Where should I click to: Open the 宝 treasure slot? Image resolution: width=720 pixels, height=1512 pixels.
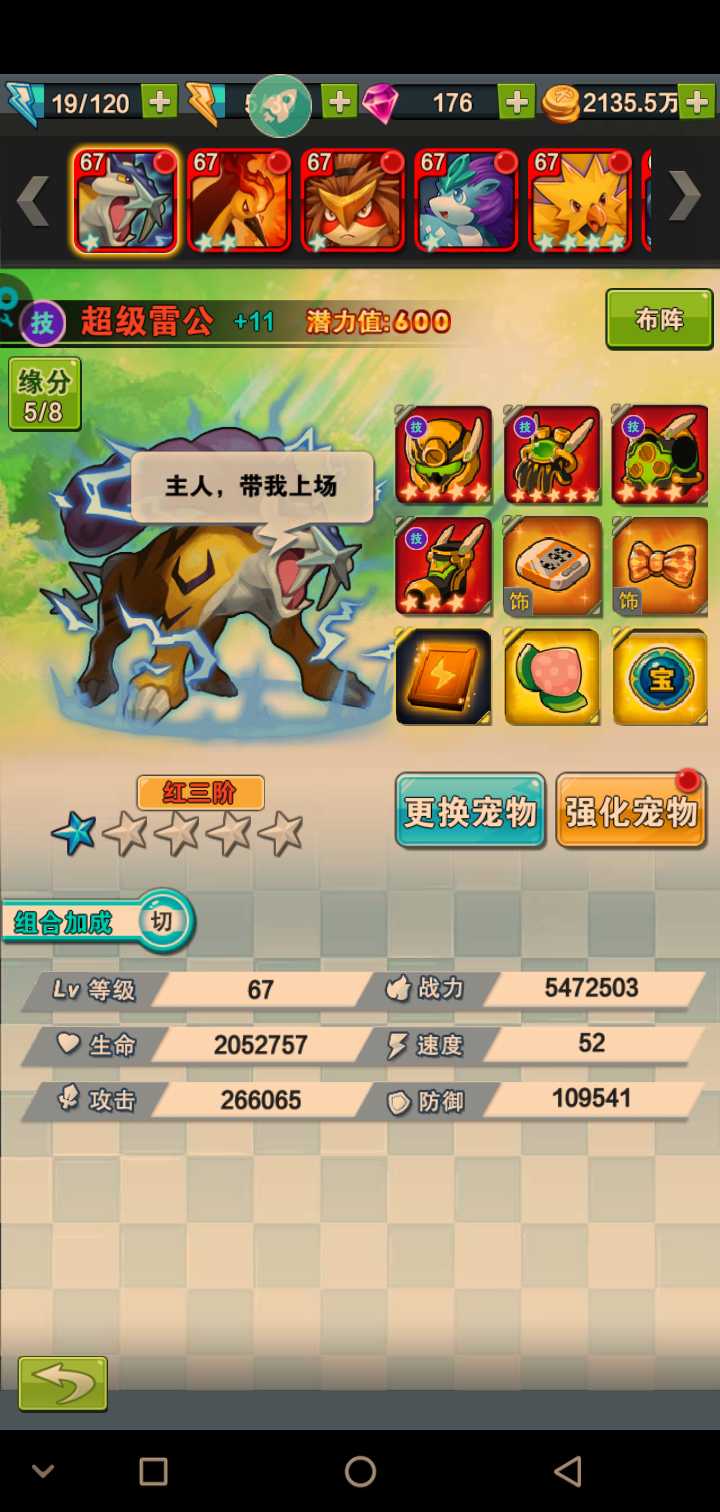[x=659, y=676]
